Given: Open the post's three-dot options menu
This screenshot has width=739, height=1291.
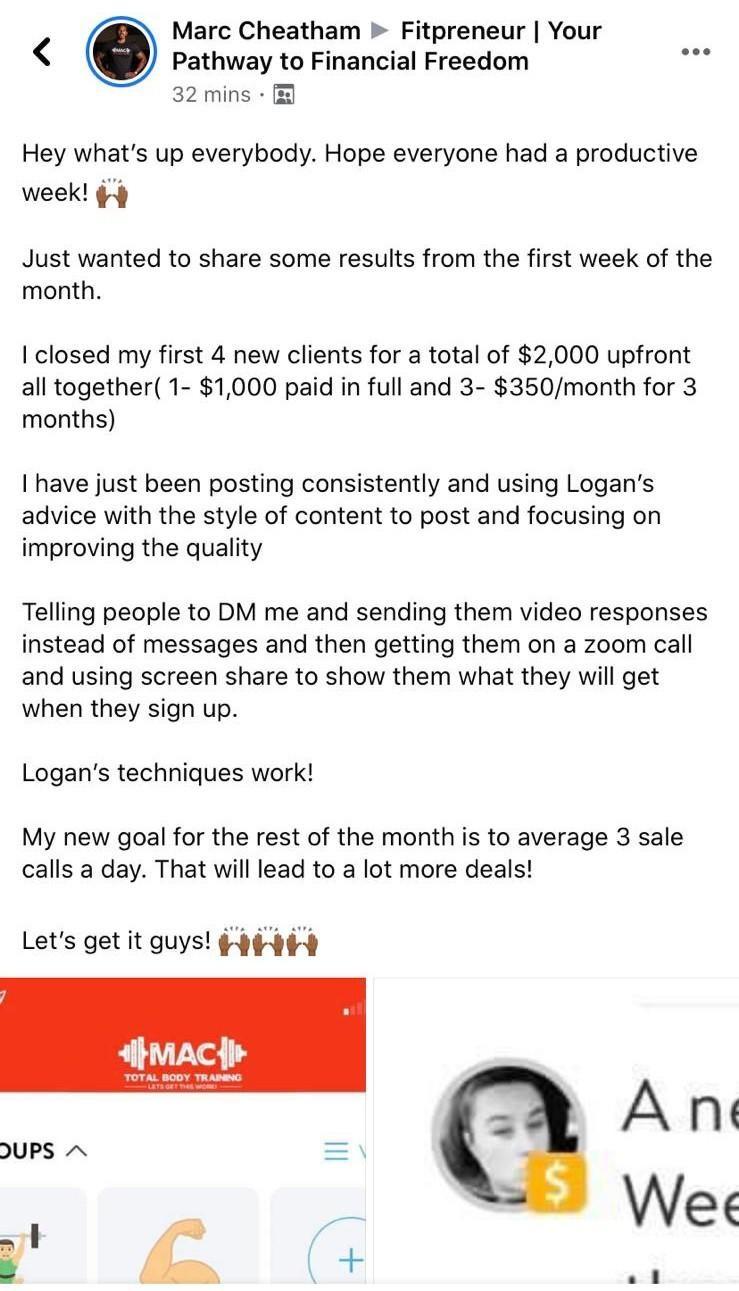Looking at the screenshot, I should pos(695,51).
